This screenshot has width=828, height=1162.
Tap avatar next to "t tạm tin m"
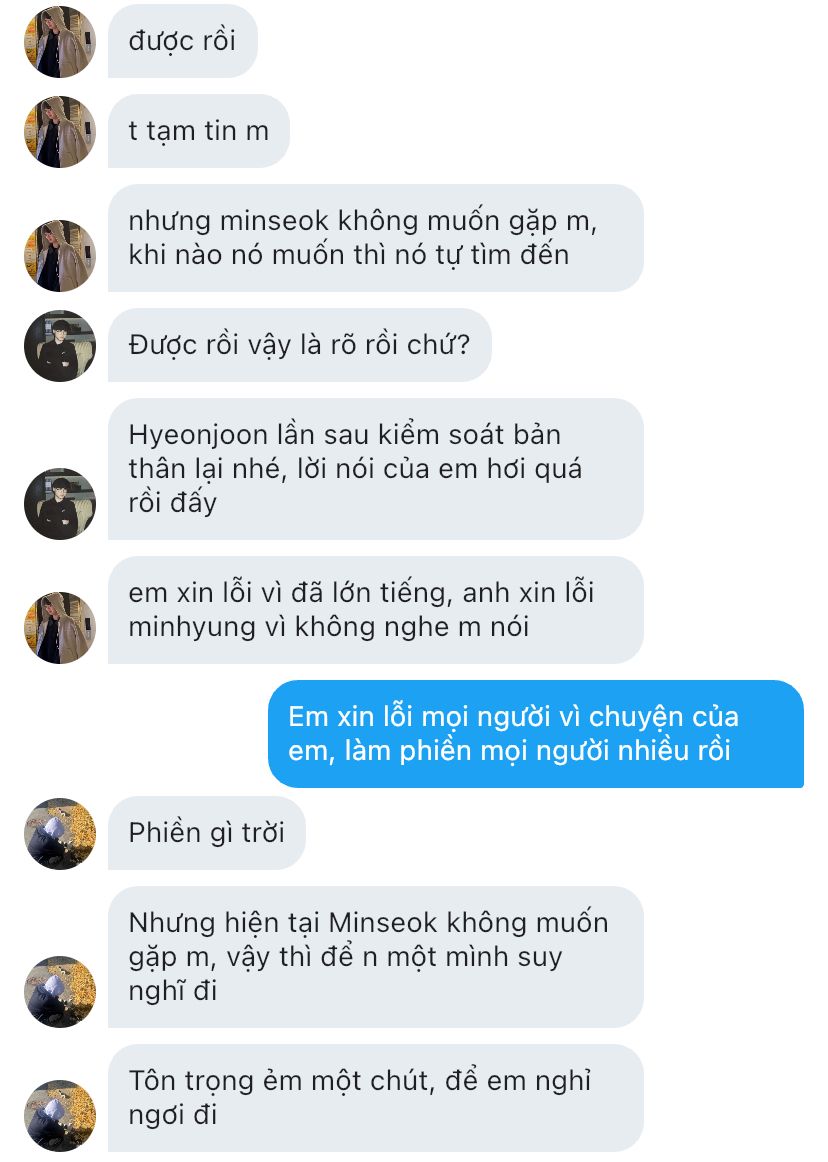59,132
